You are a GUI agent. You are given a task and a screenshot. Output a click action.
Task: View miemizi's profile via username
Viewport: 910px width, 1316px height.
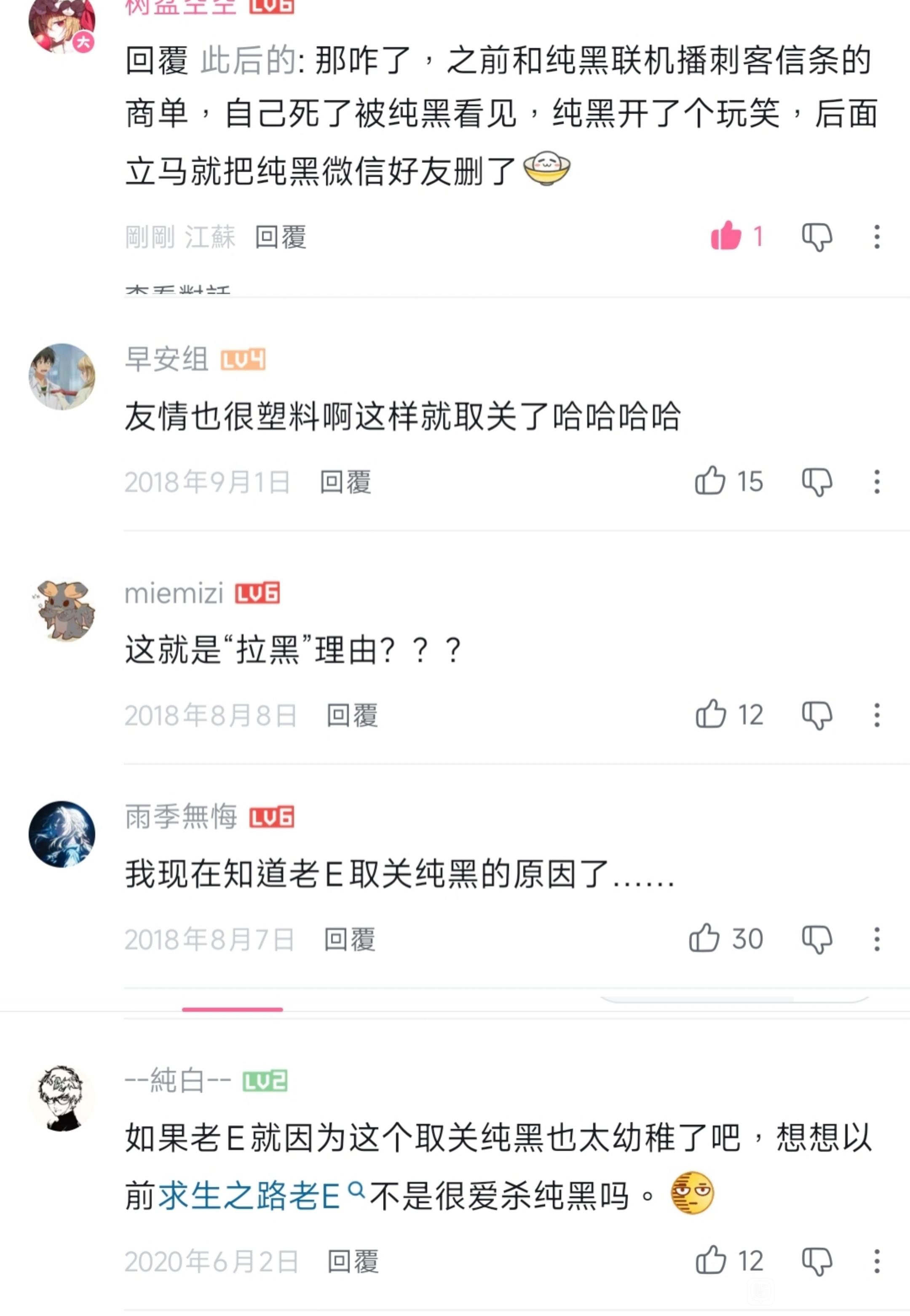(x=173, y=593)
